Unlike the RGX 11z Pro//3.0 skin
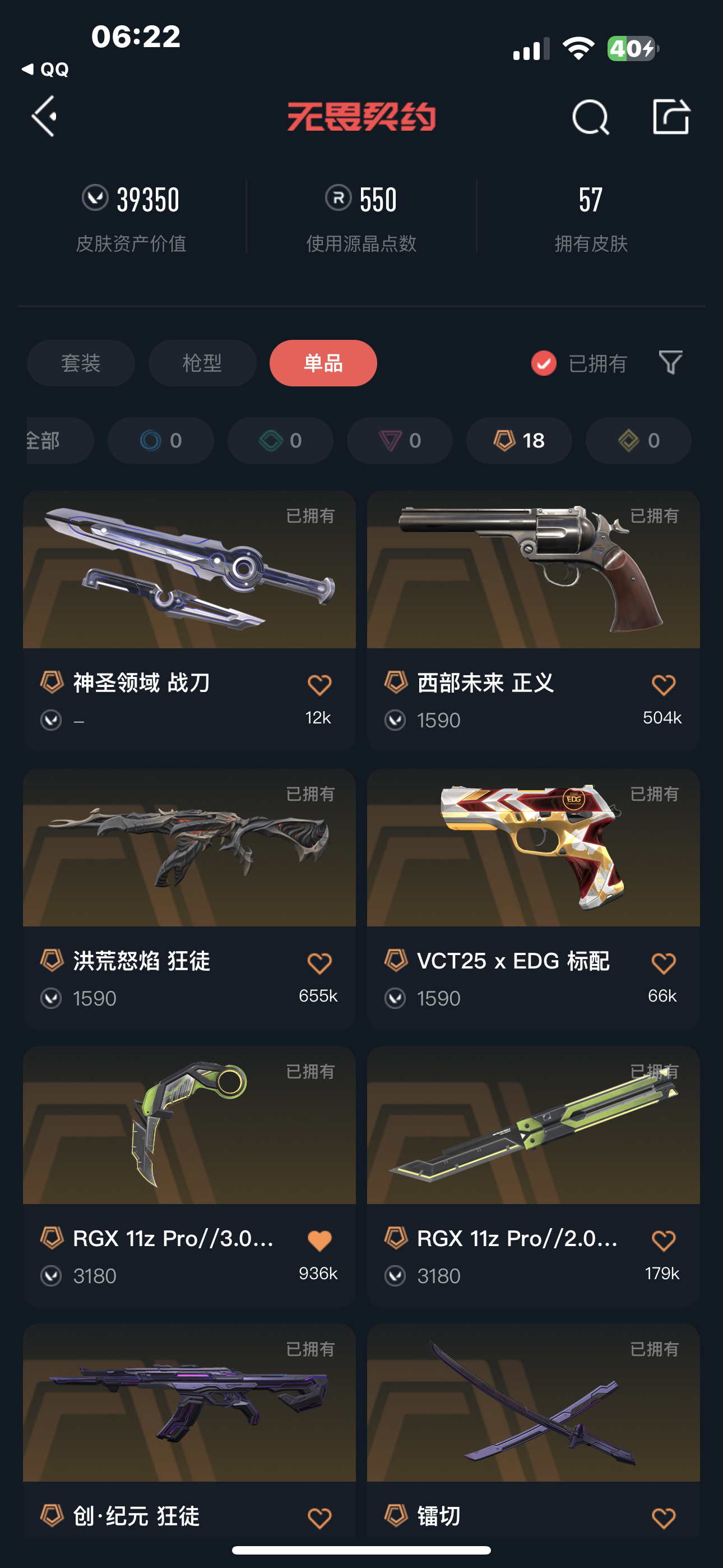This screenshot has height=1568, width=723. (x=319, y=1240)
